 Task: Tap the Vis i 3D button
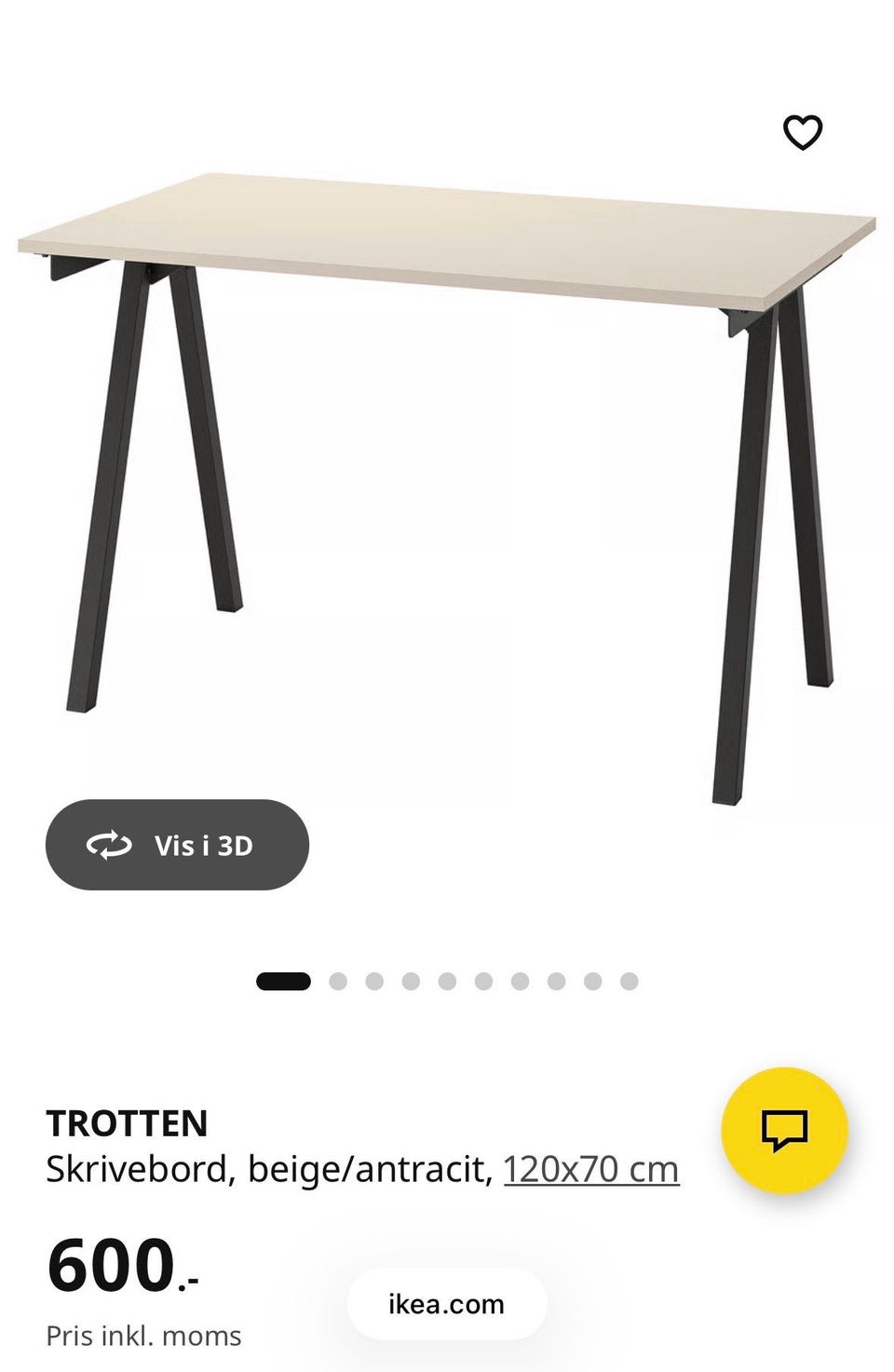[177, 846]
